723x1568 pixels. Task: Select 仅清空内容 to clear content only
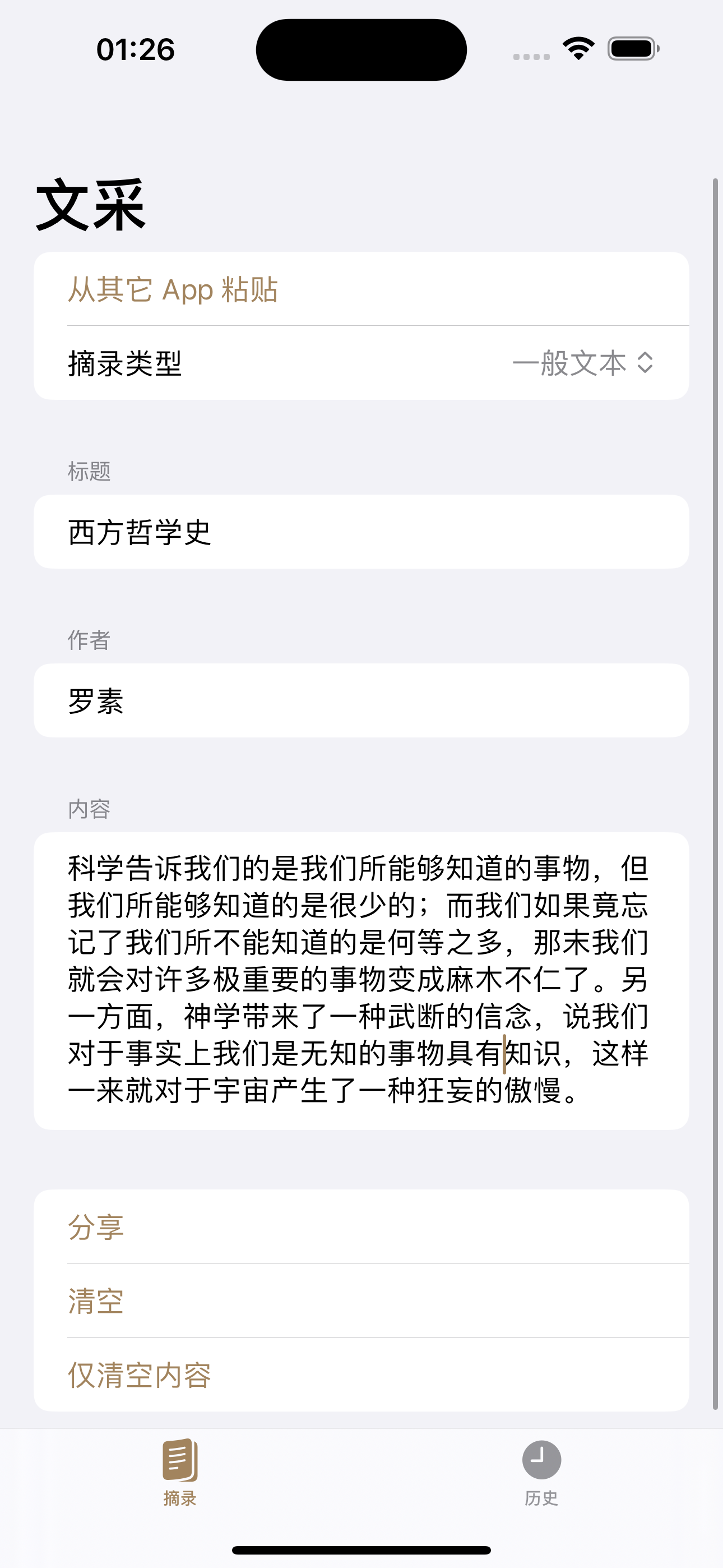click(x=140, y=1375)
